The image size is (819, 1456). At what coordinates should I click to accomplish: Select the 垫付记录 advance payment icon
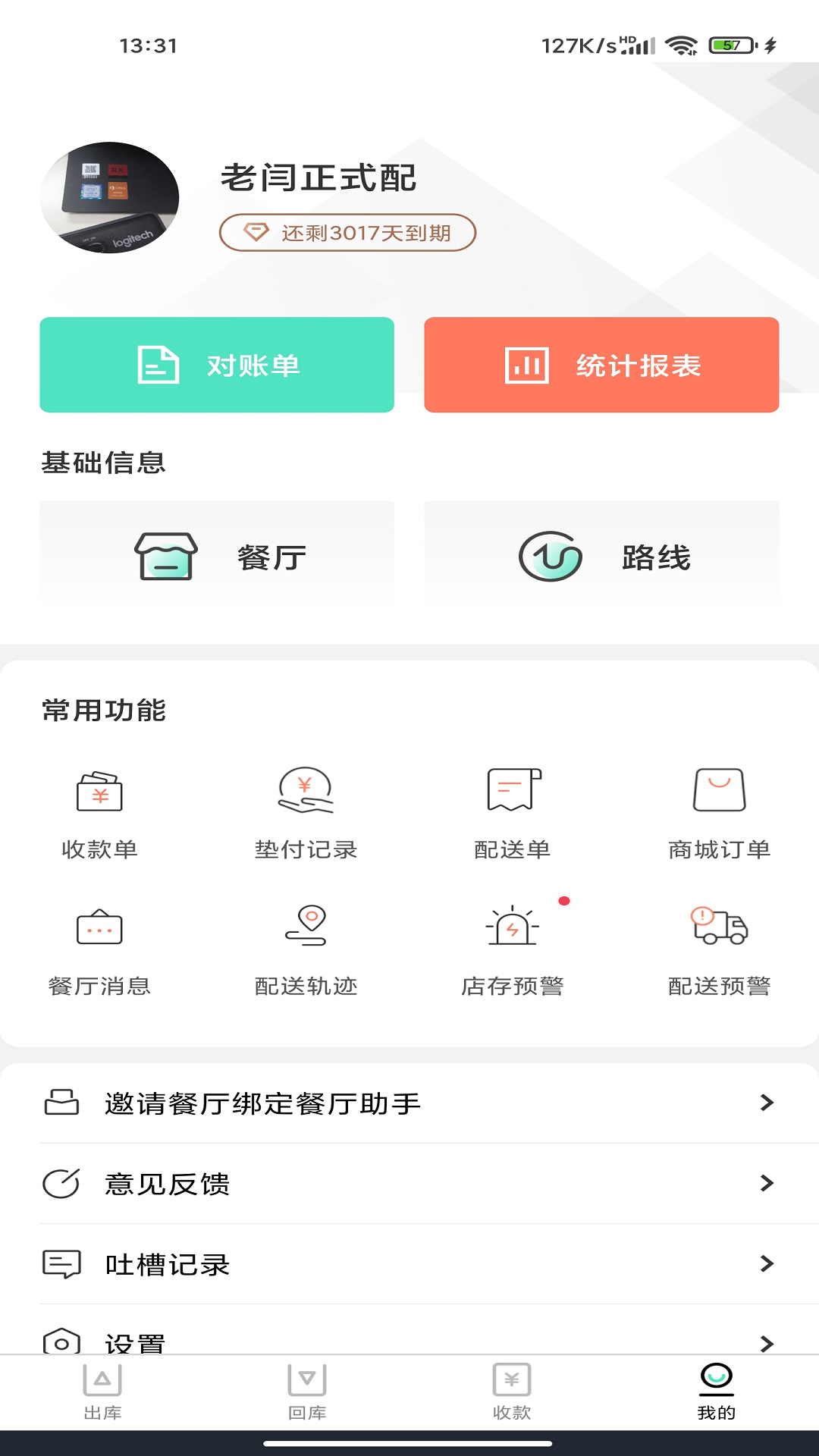[x=306, y=808]
